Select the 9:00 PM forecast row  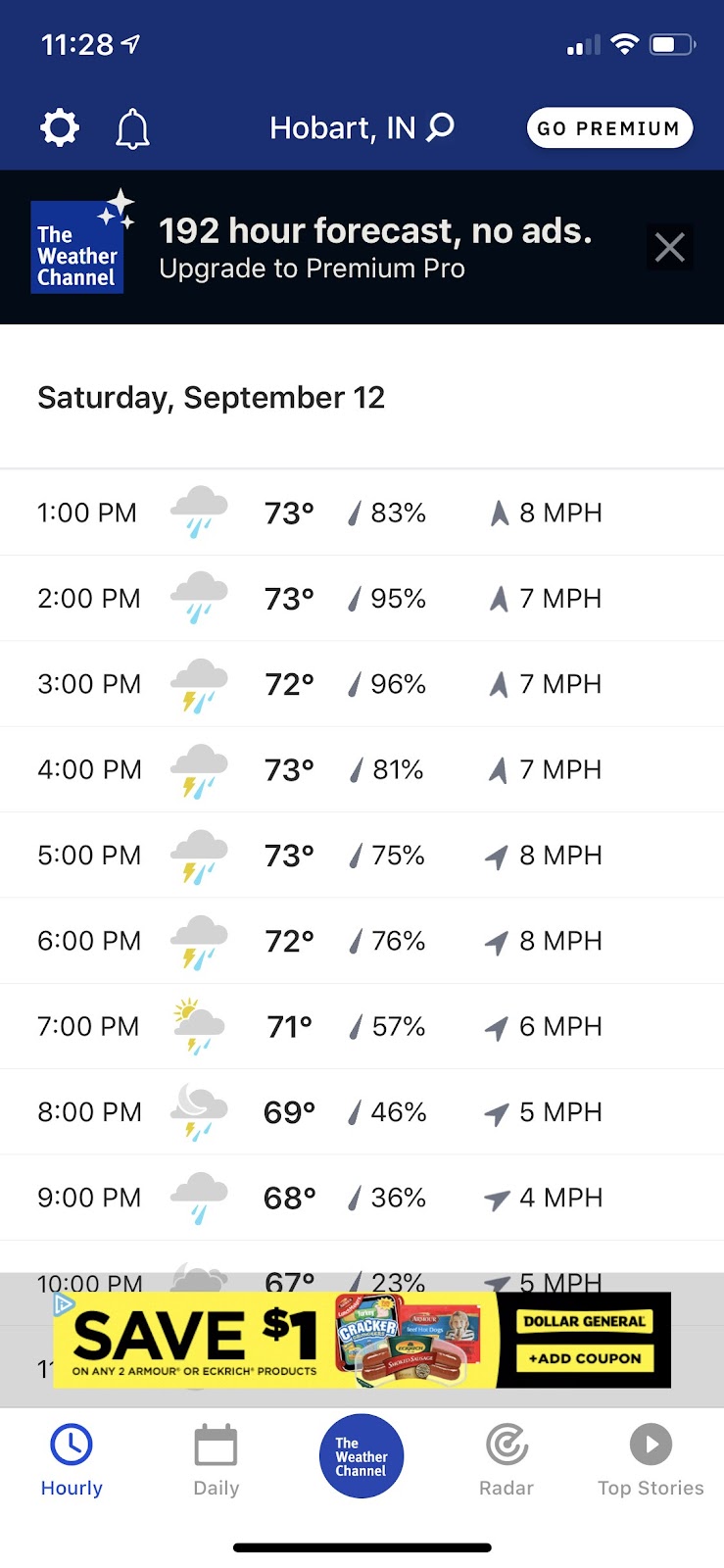(362, 1198)
